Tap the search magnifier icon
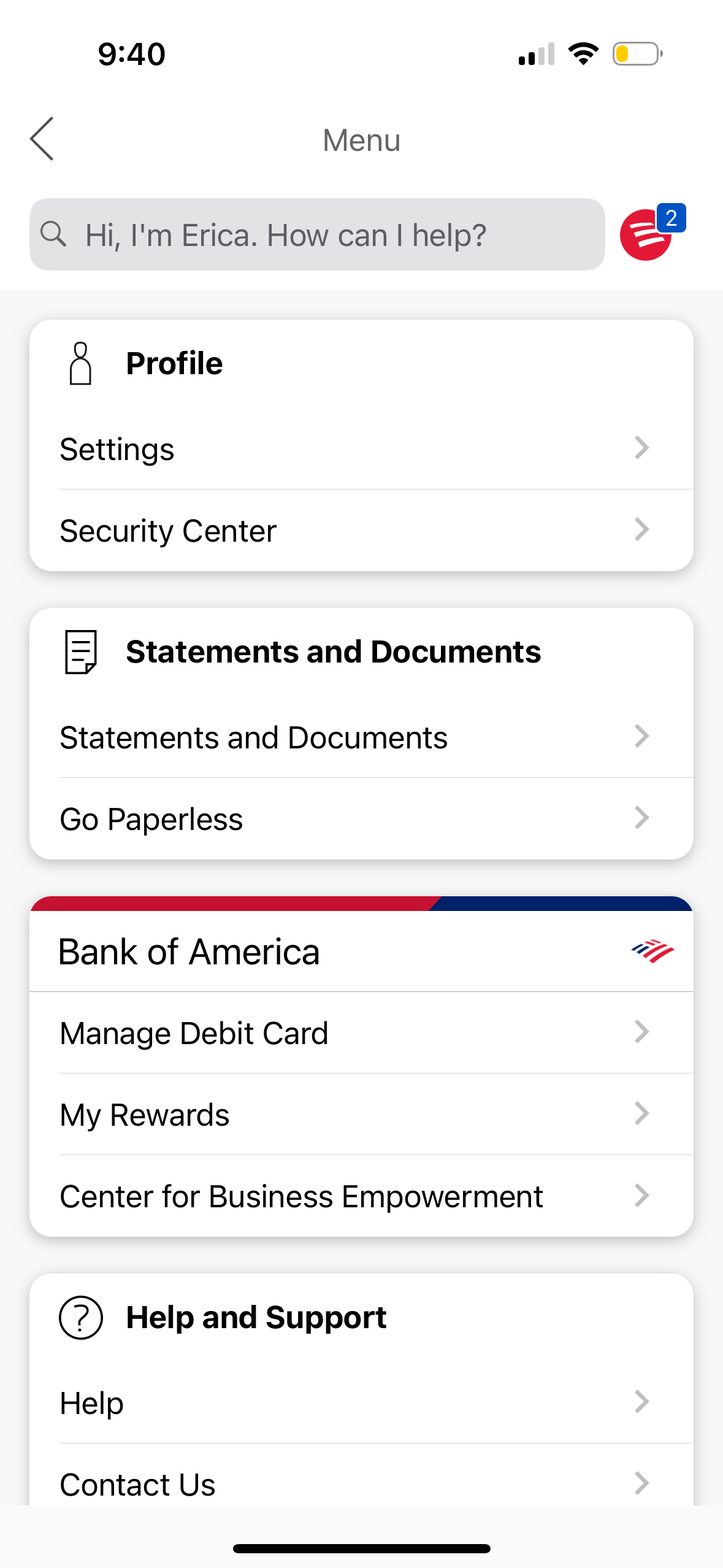 coord(55,234)
